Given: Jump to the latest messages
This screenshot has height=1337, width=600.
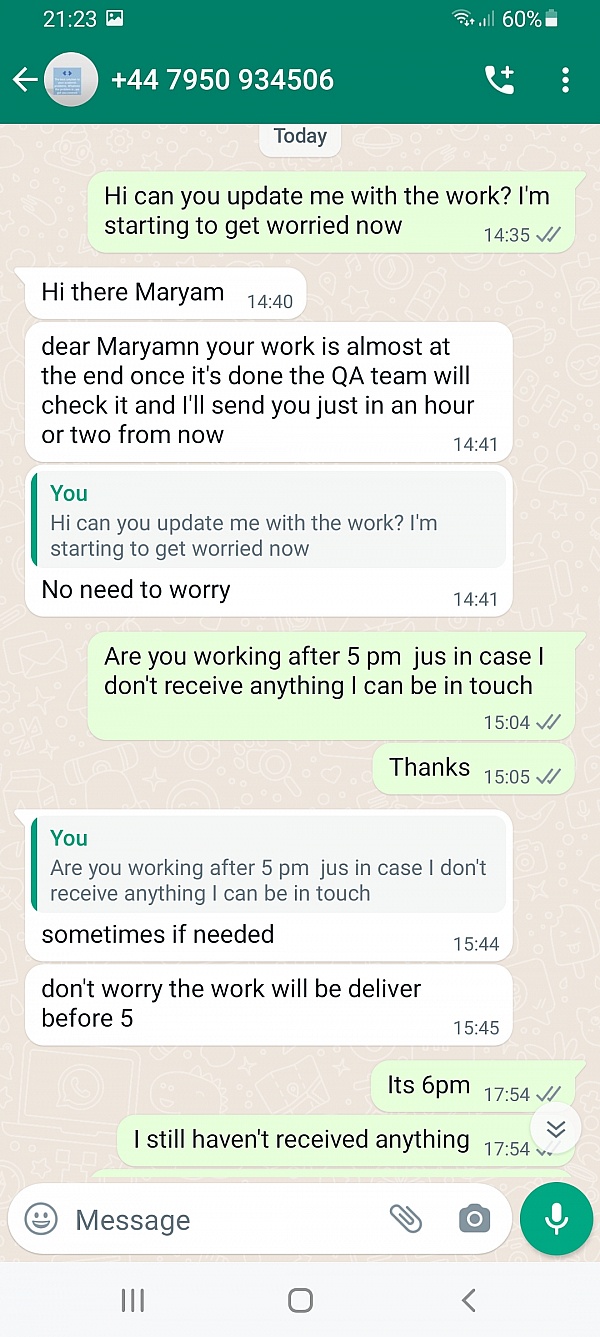Looking at the screenshot, I should pos(556,1129).
